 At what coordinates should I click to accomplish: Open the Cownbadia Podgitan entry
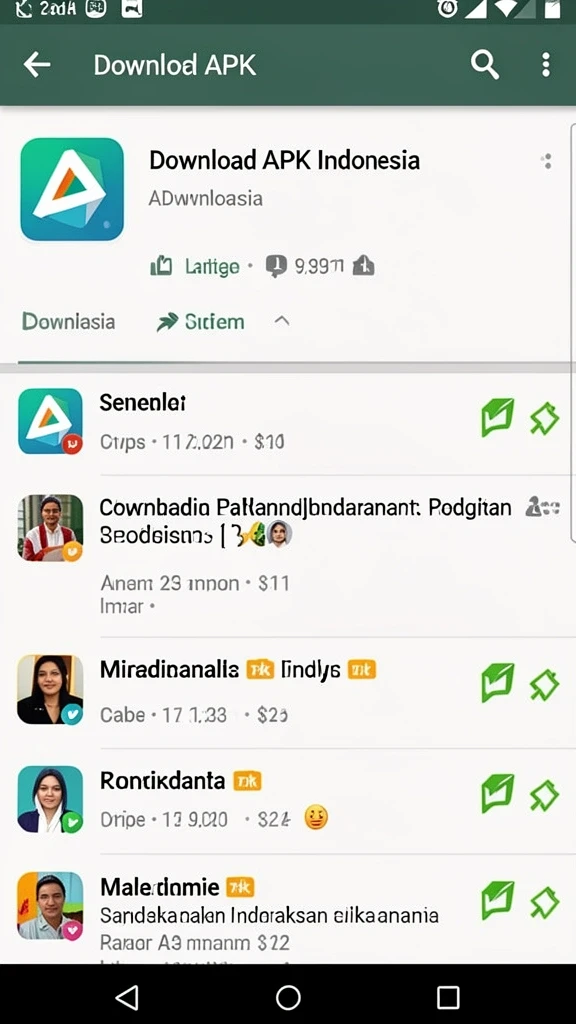(288, 556)
